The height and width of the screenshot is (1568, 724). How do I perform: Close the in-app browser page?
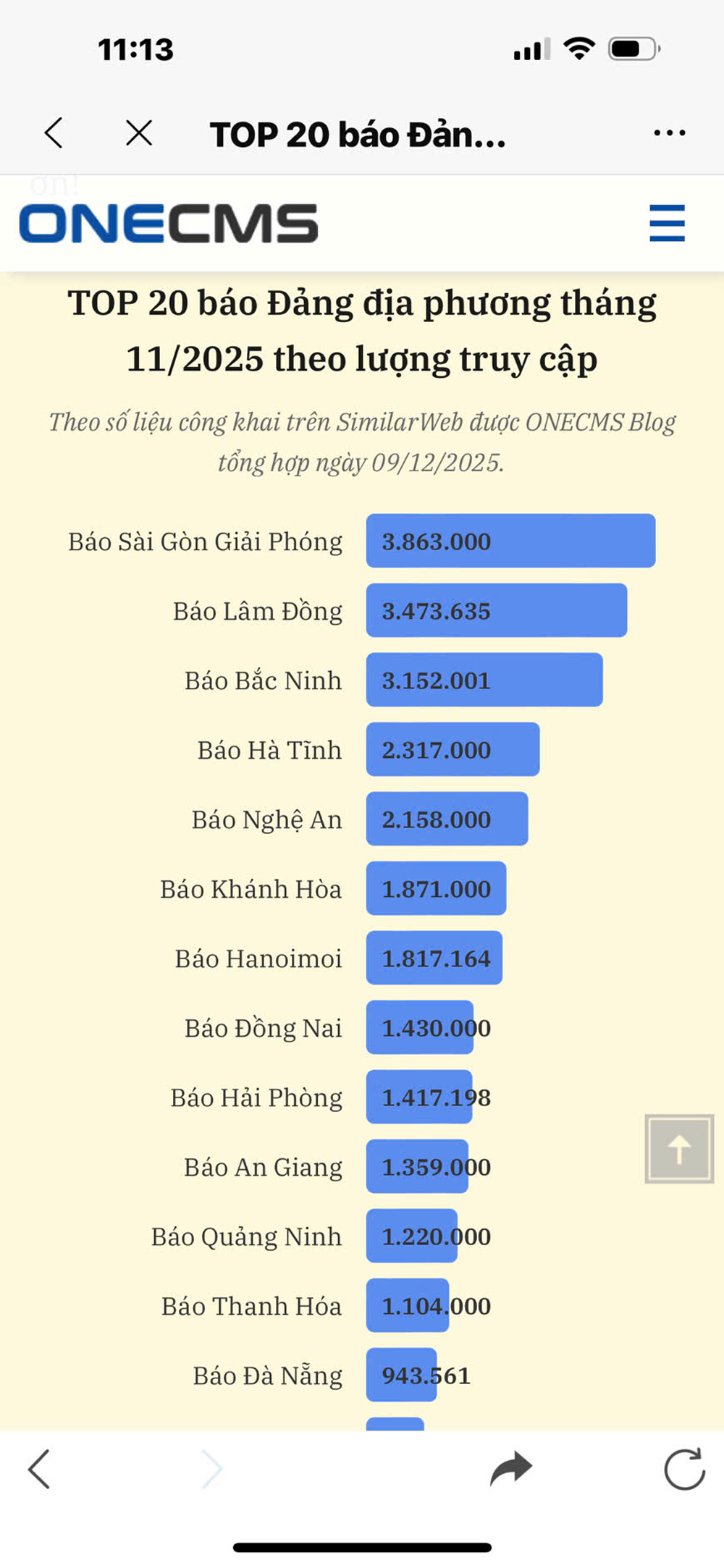tap(139, 133)
